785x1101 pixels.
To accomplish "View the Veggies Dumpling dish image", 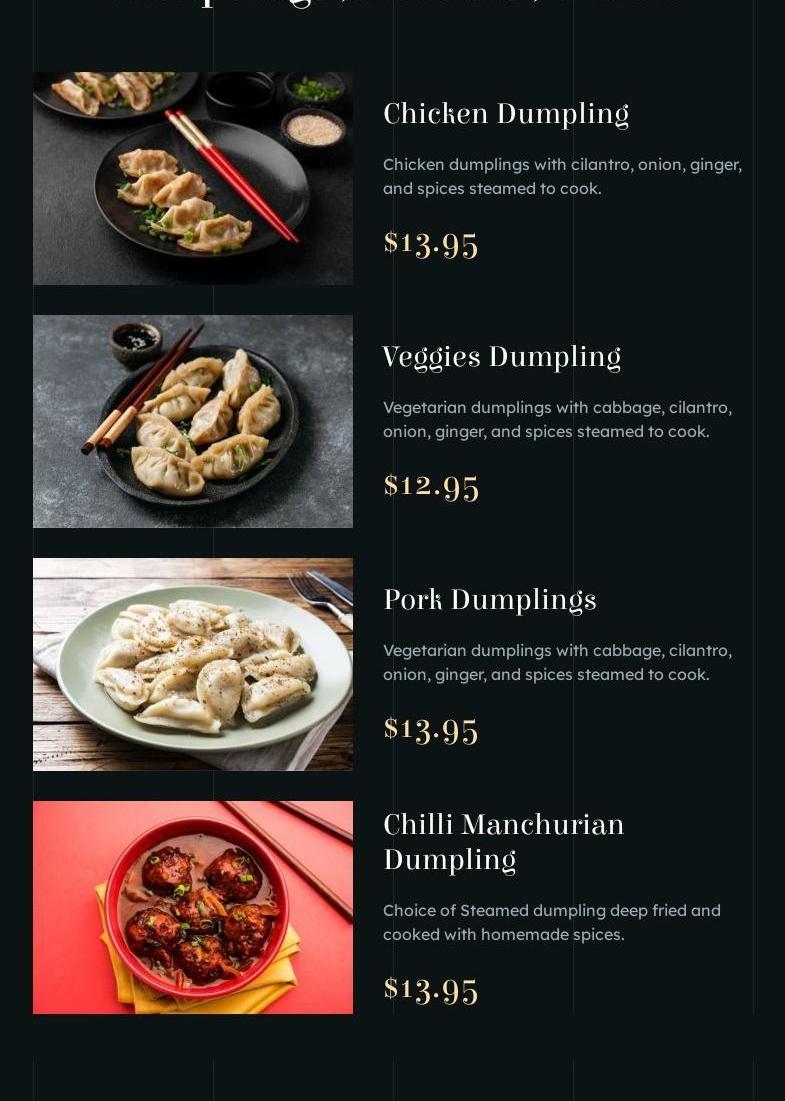I will (192, 421).
